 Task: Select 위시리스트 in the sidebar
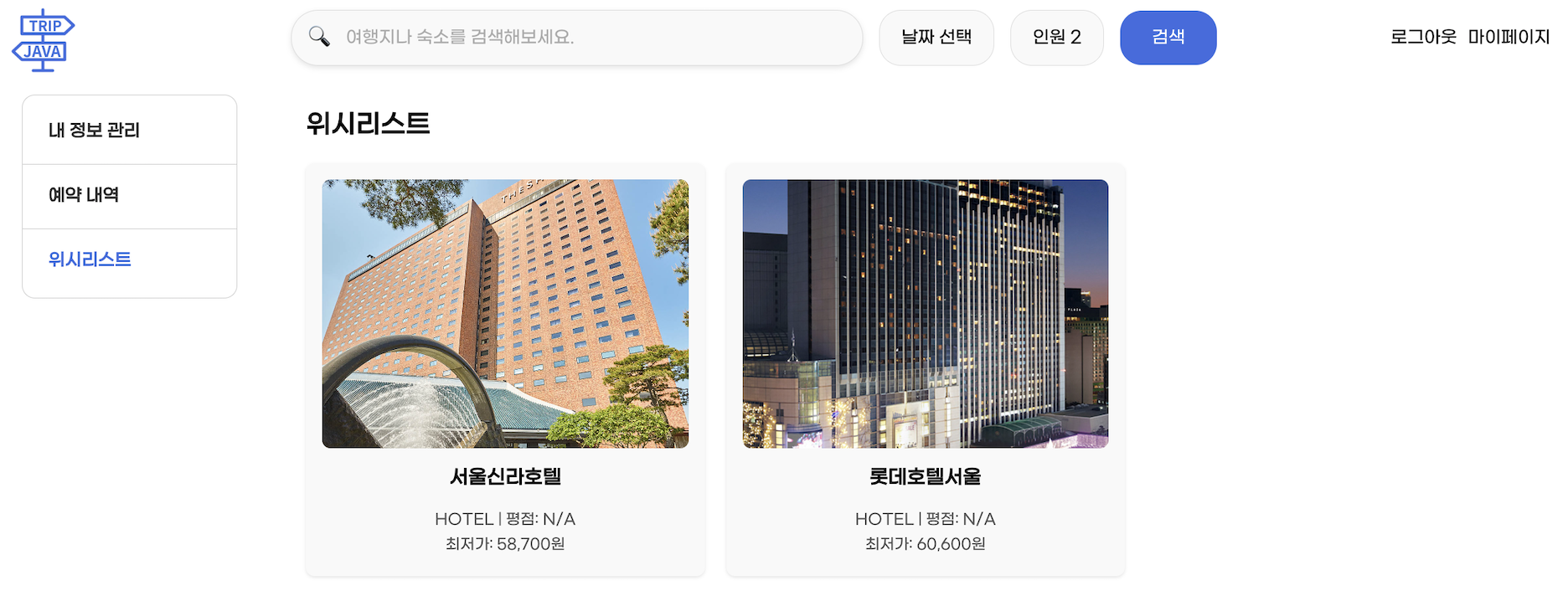pyautogui.click(x=90, y=259)
